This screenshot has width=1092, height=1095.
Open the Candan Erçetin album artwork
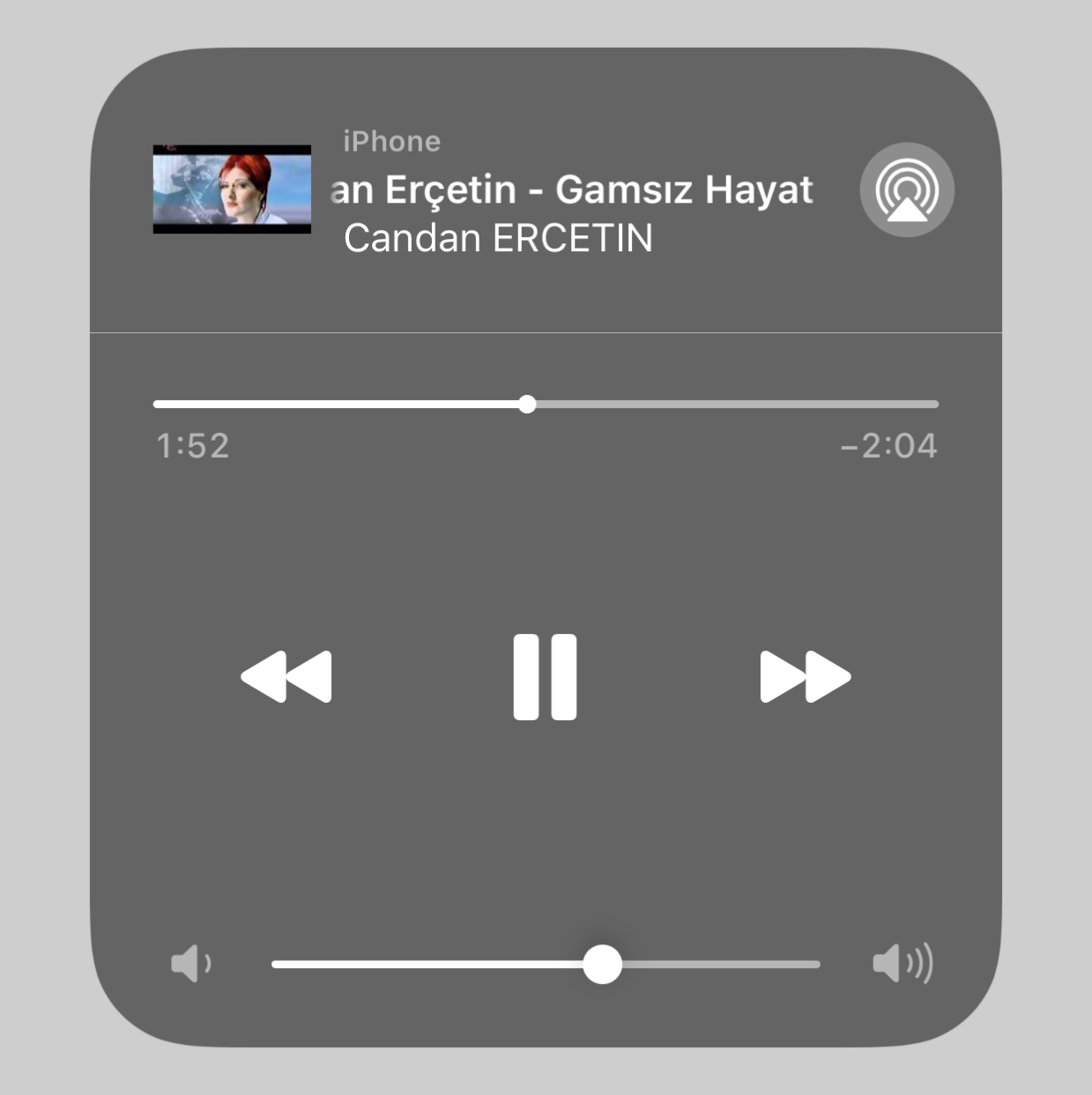coord(232,190)
